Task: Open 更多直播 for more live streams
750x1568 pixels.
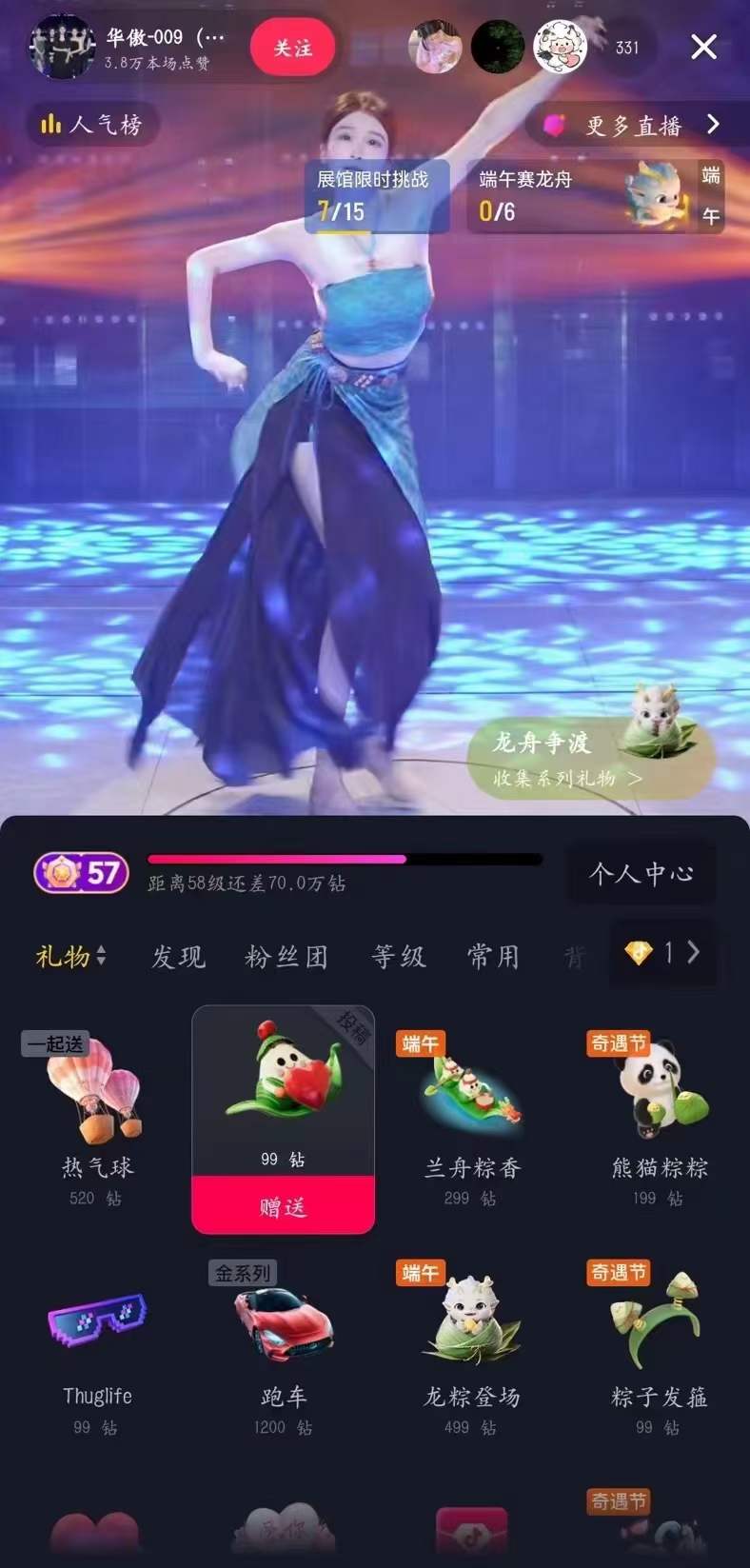Action: pyautogui.click(x=633, y=125)
